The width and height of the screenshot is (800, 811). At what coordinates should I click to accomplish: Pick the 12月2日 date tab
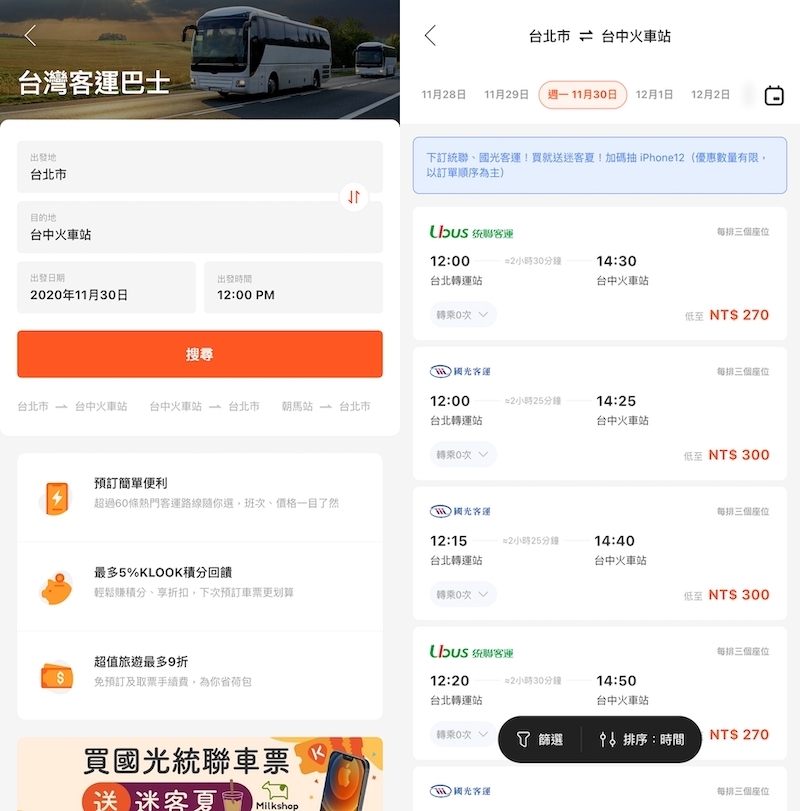(x=710, y=95)
